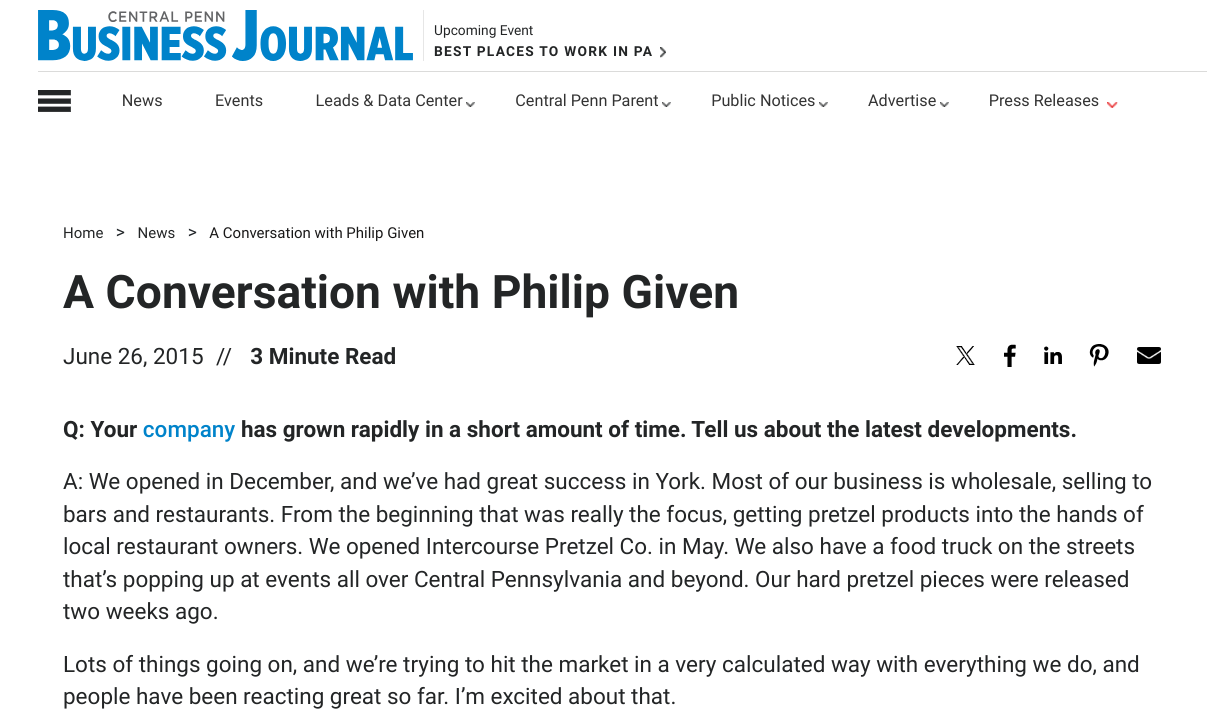Share the article on LinkedIn
1207x722 pixels.
click(1053, 356)
